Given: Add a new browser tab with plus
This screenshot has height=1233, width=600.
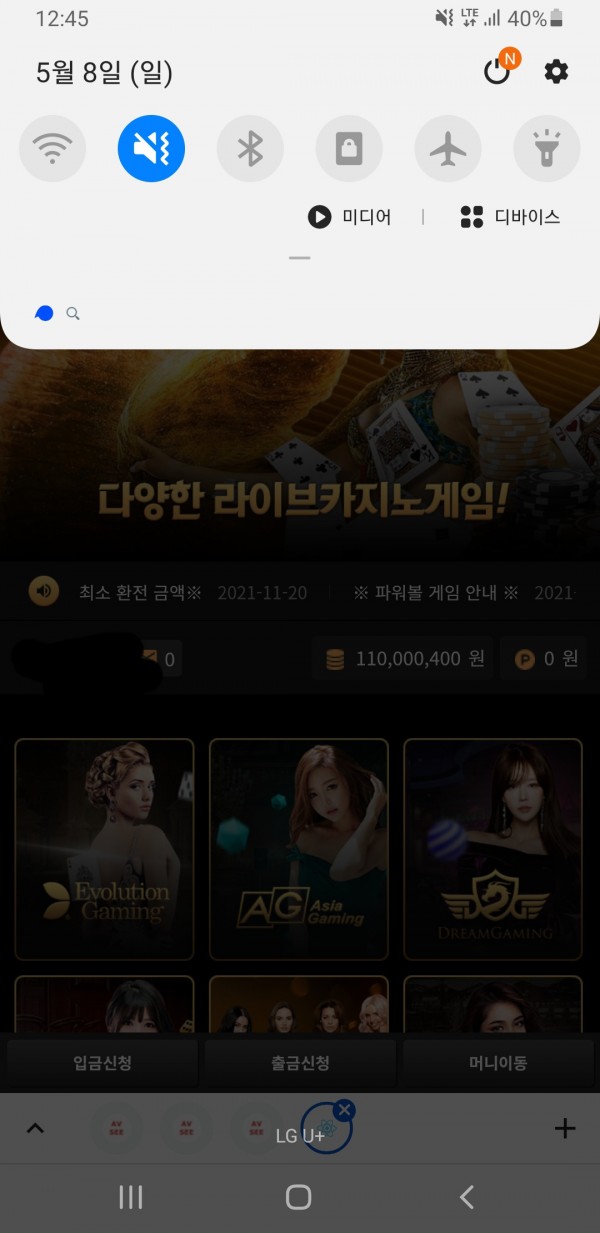Looking at the screenshot, I should point(564,1128).
